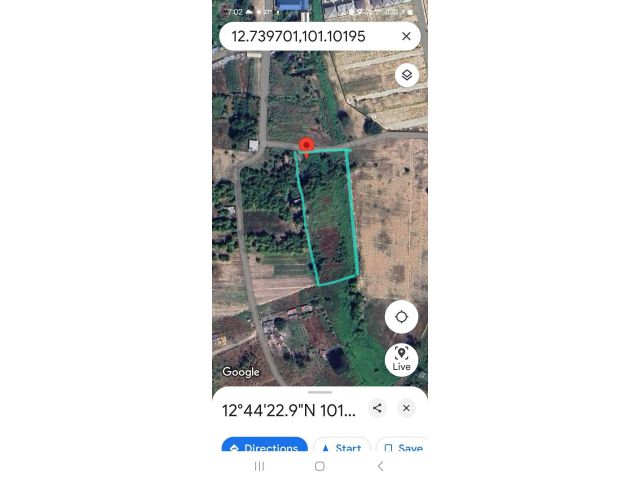Tap the coordinates search field
The height and width of the screenshot is (480, 640).
300,36
